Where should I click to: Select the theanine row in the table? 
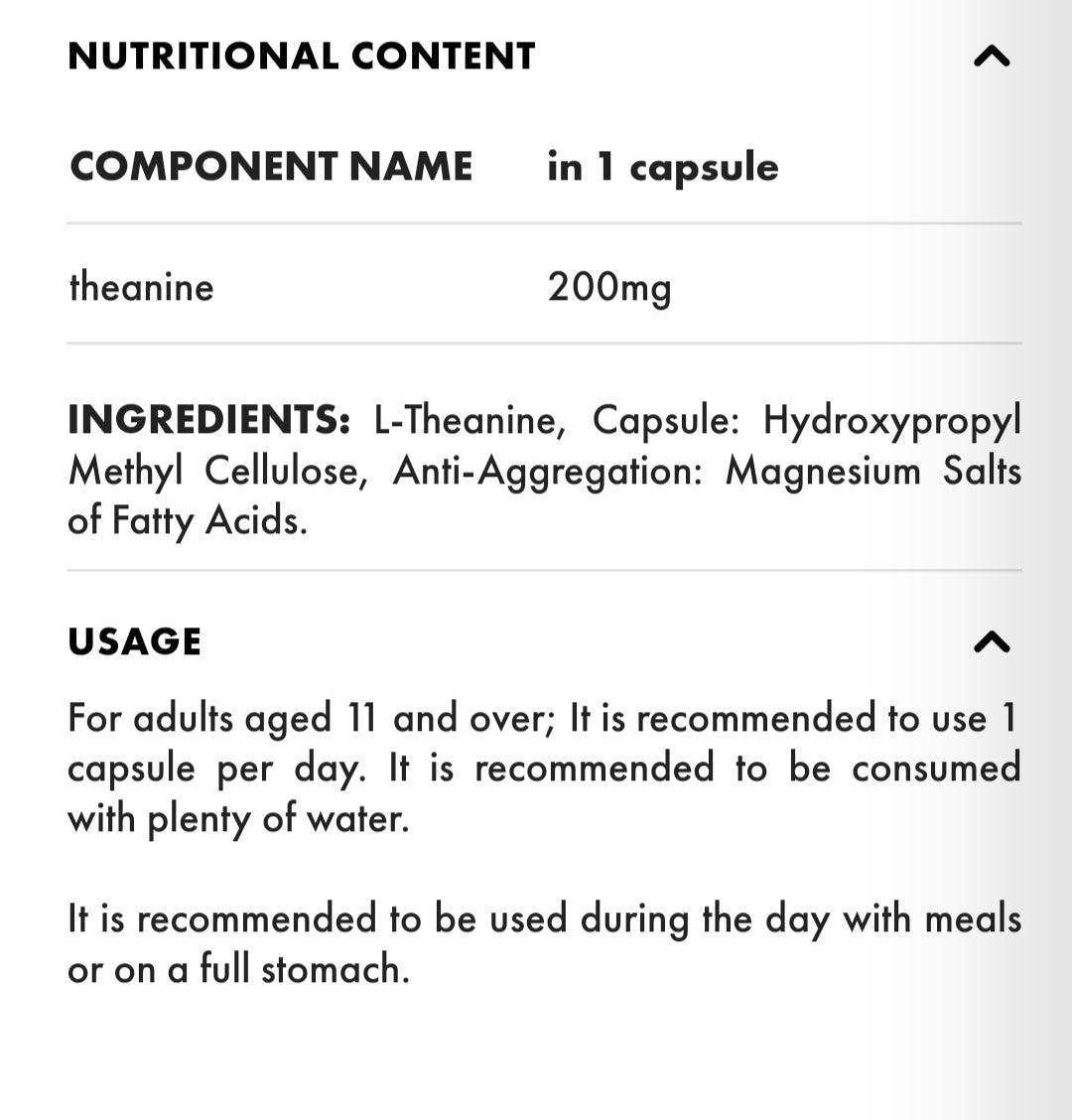coord(142,287)
